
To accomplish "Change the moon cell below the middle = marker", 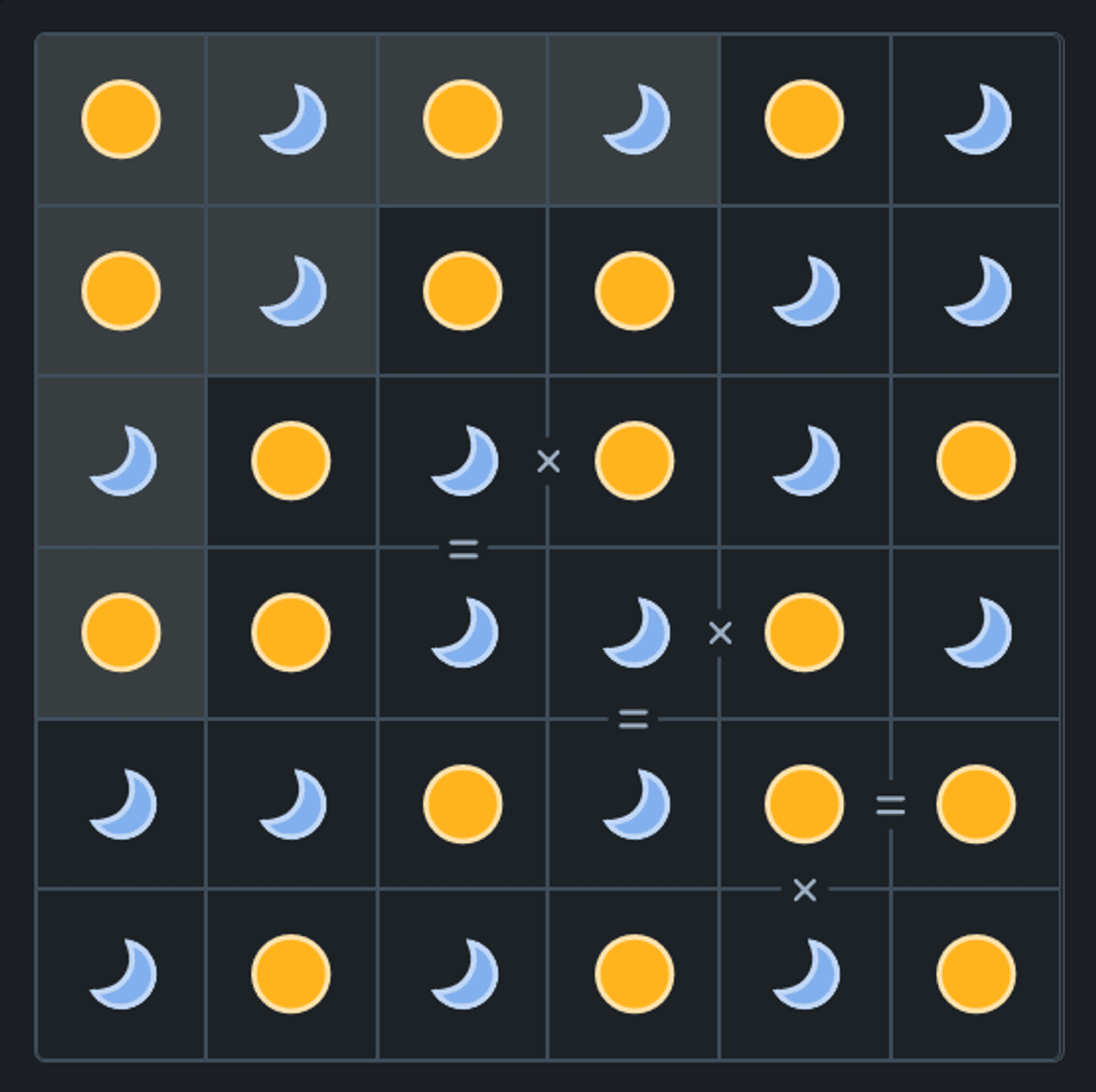I will tap(634, 803).
